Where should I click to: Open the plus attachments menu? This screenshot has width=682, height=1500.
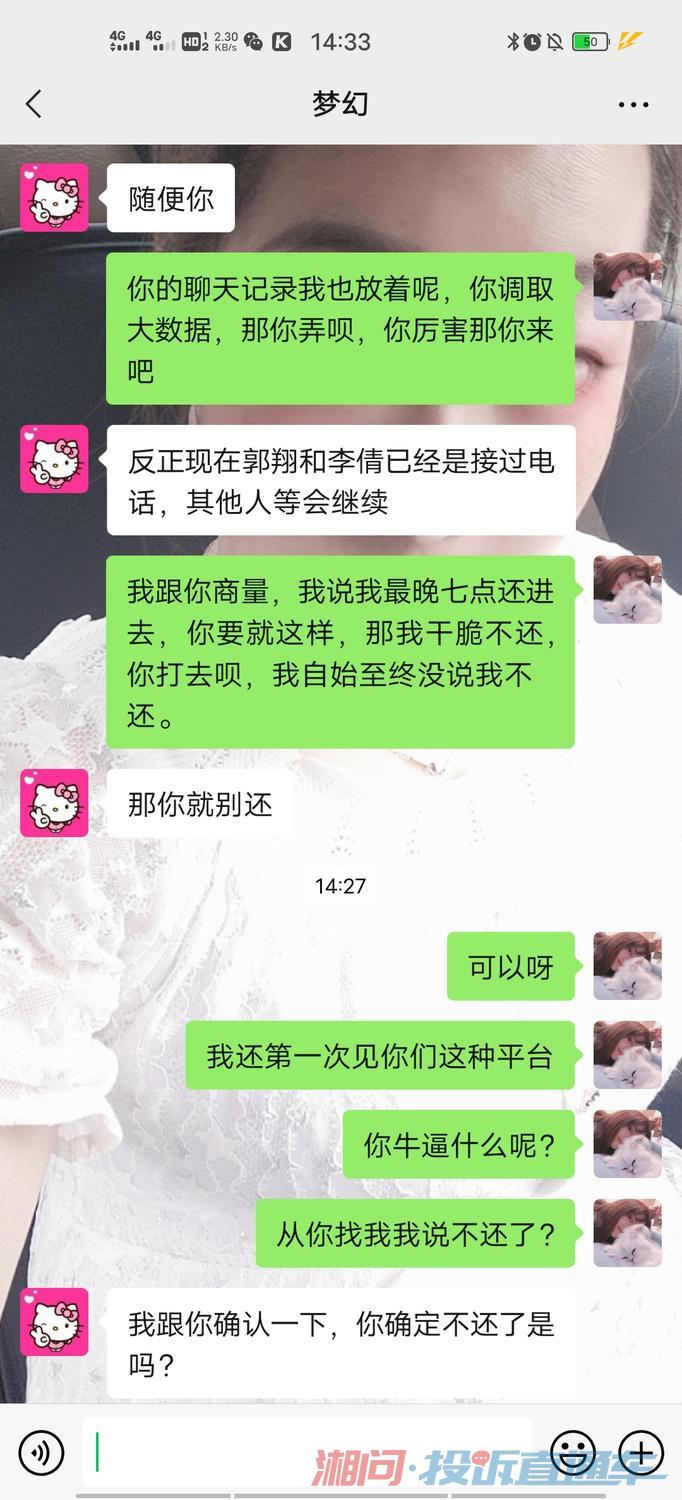(x=641, y=1452)
